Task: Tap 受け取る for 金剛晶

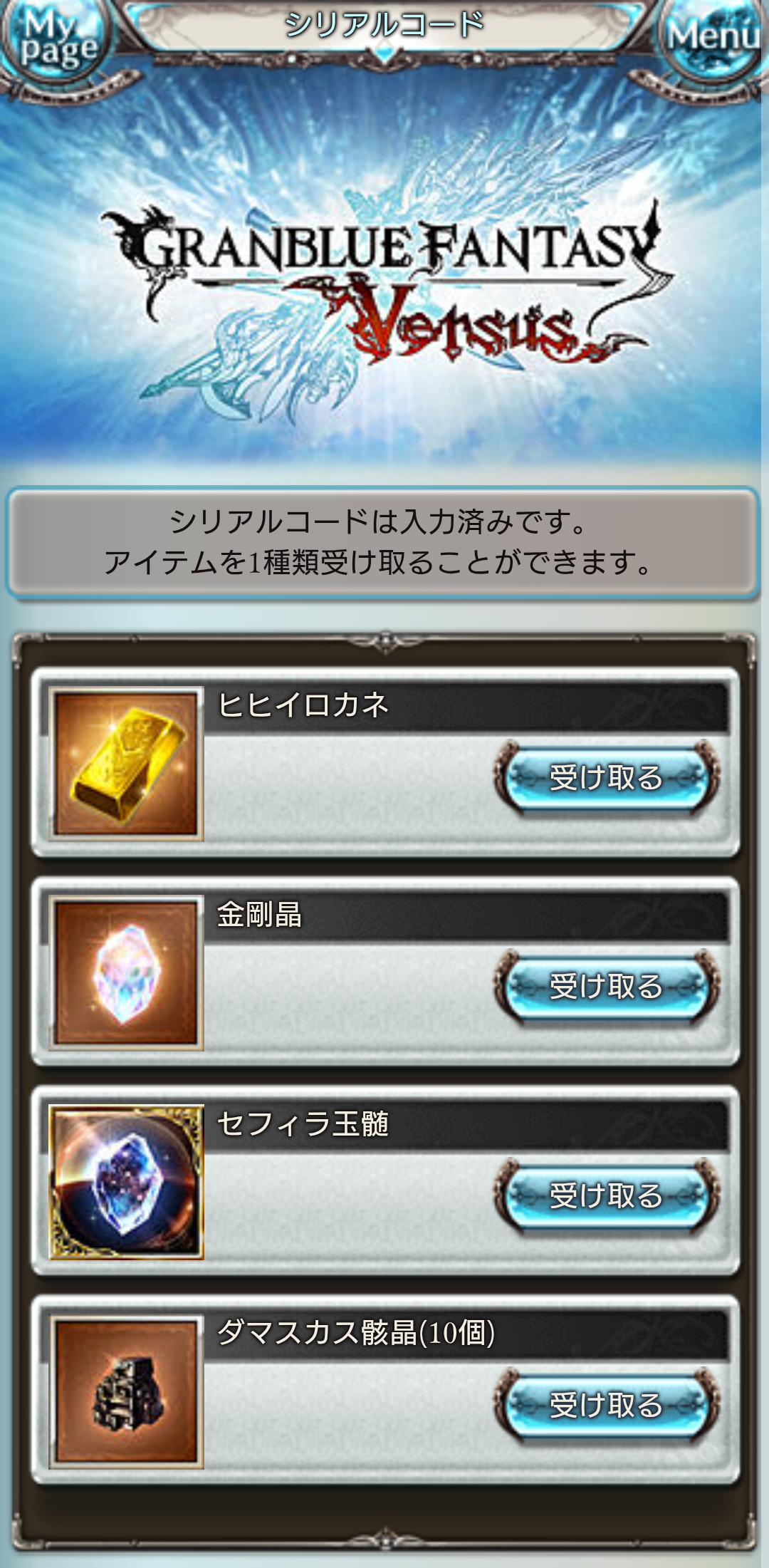Action: 606,986
